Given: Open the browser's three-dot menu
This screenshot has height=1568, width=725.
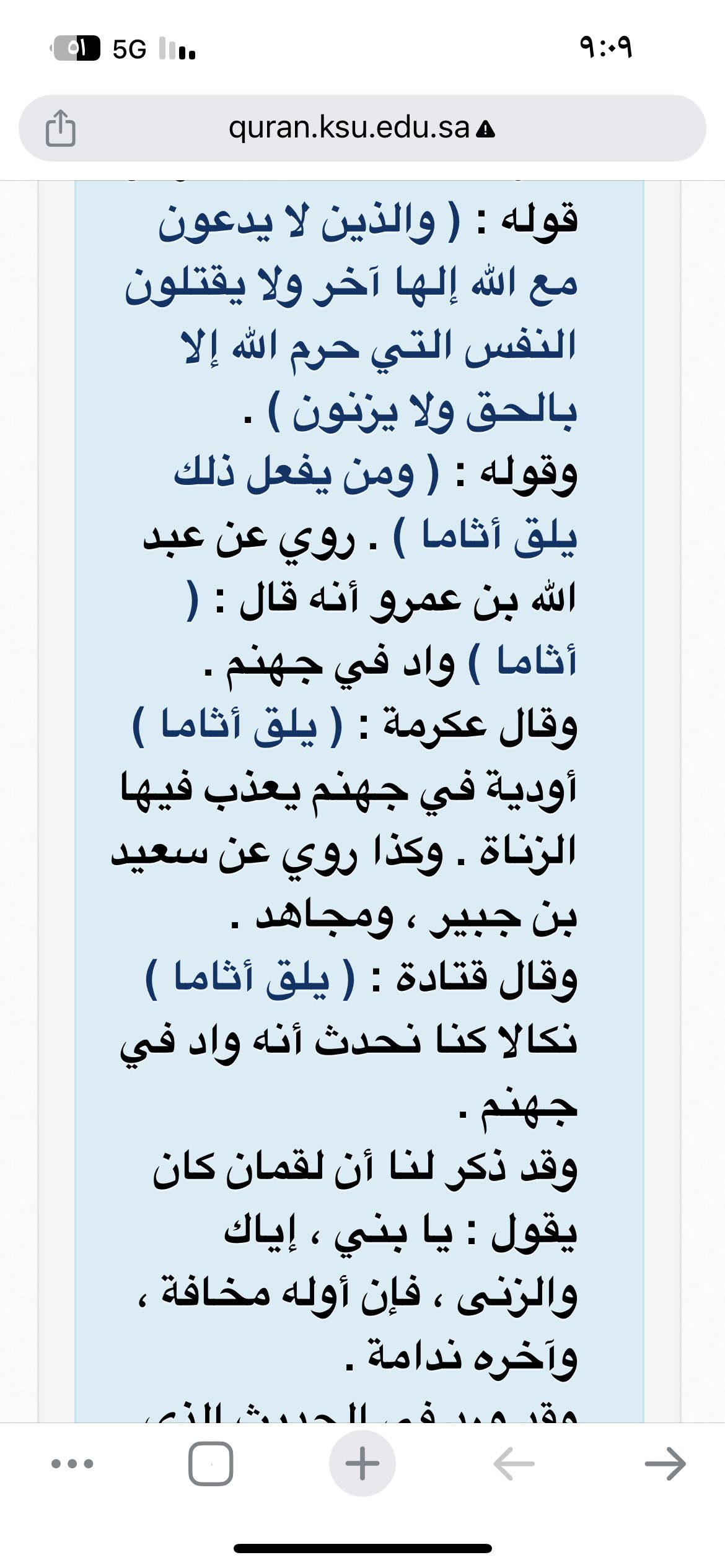Looking at the screenshot, I should (72, 1464).
